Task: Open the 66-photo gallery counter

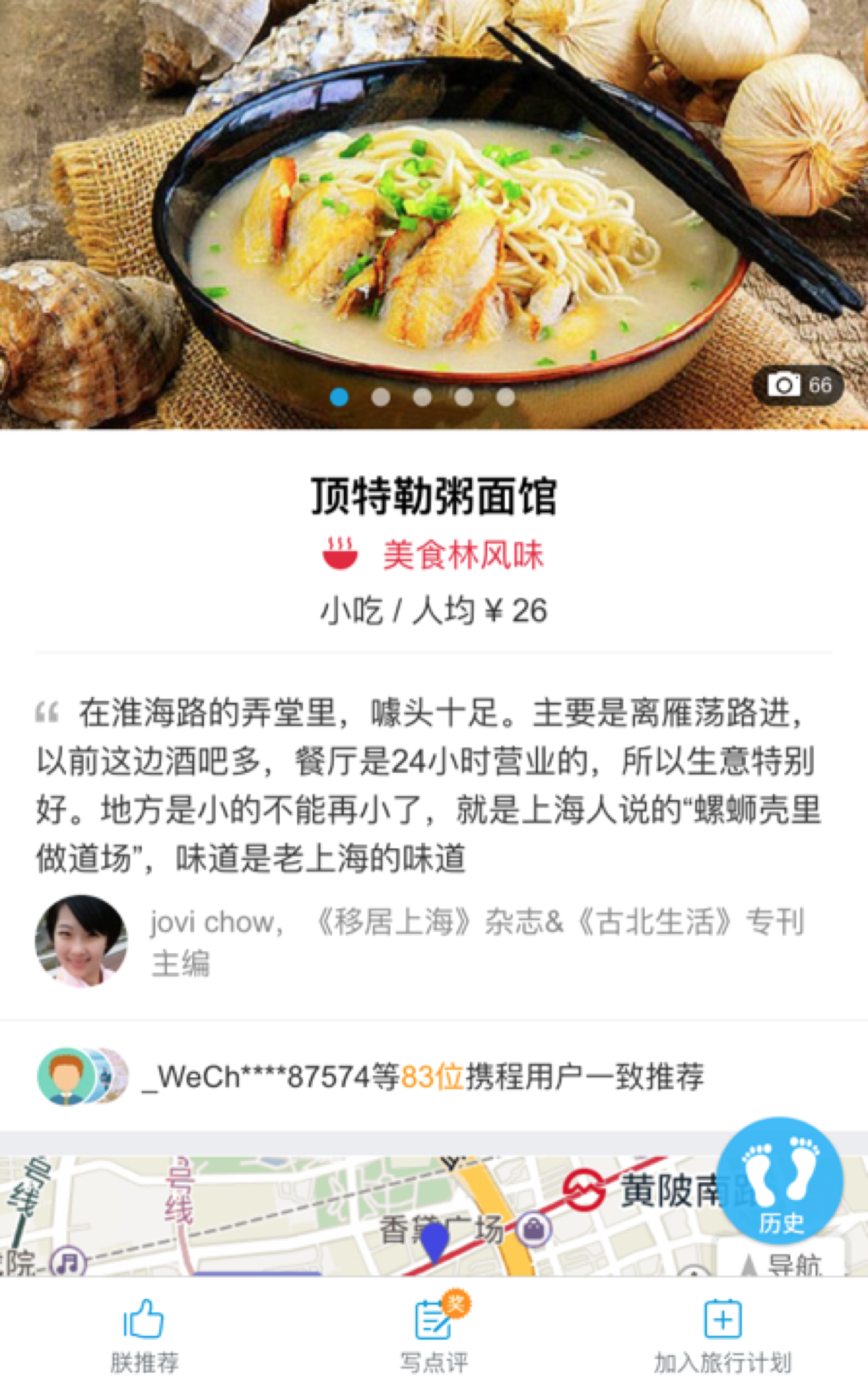Action: [x=799, y=385]
